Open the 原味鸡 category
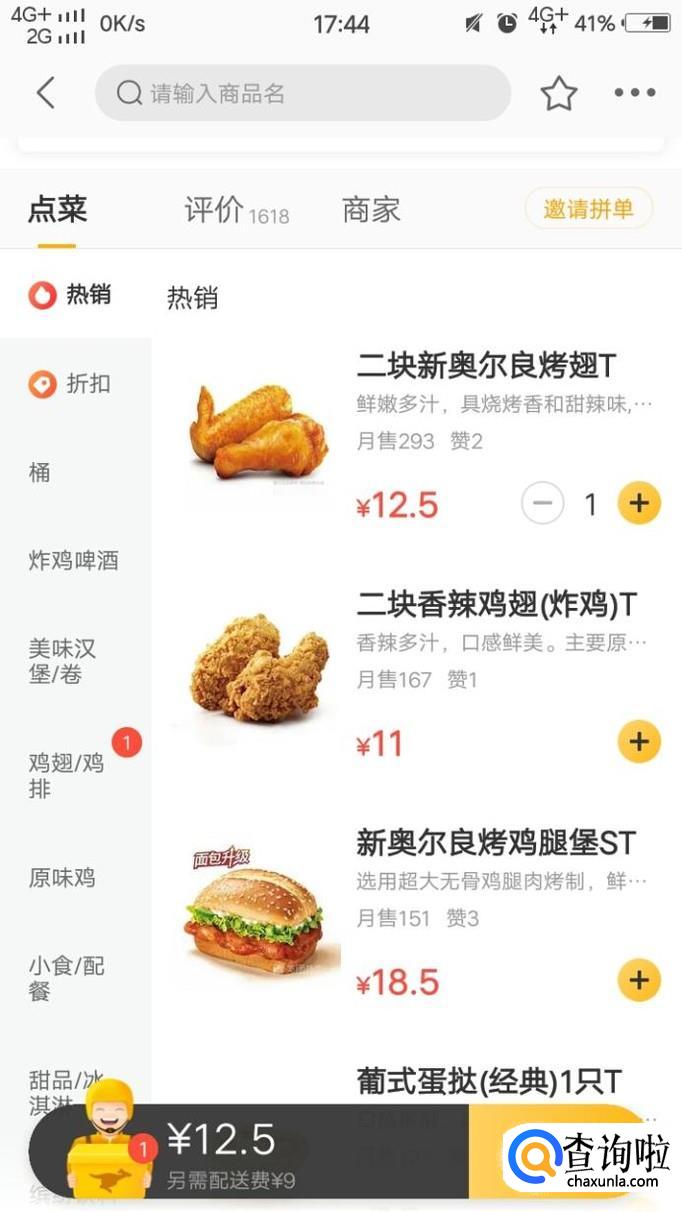This screenshot has height=1212, width=682. click(x=62, y=878)
